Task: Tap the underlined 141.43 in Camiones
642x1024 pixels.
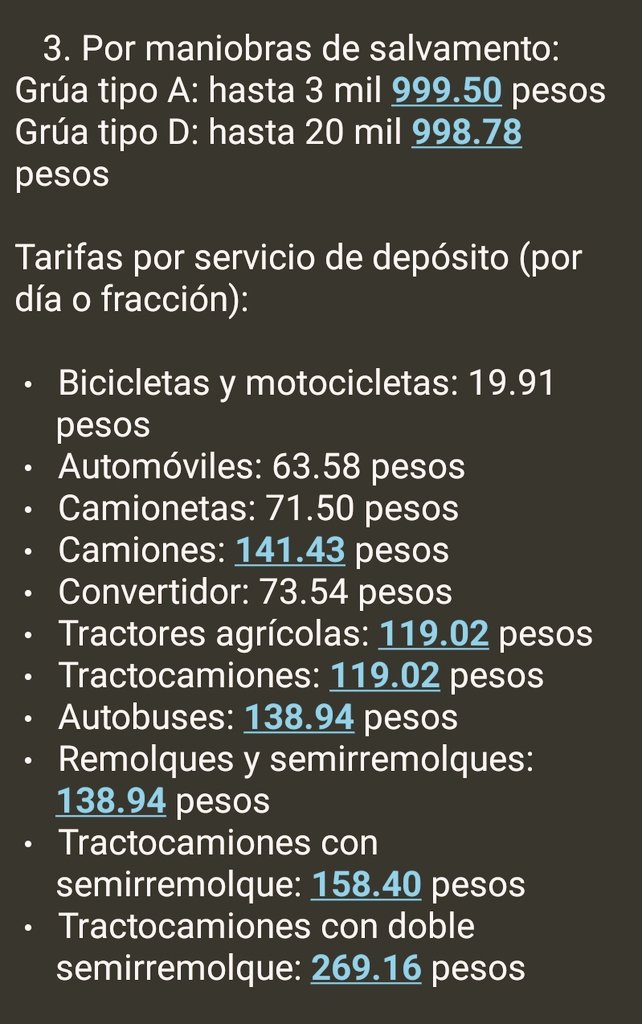Action: [x=290, y=550]
